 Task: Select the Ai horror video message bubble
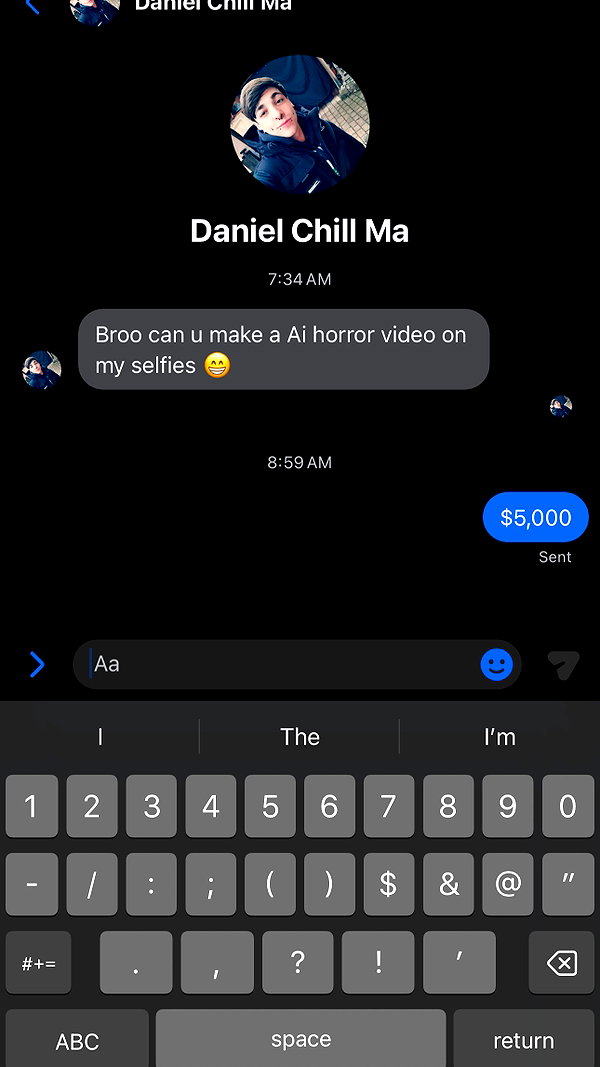[x=284, y=349]
